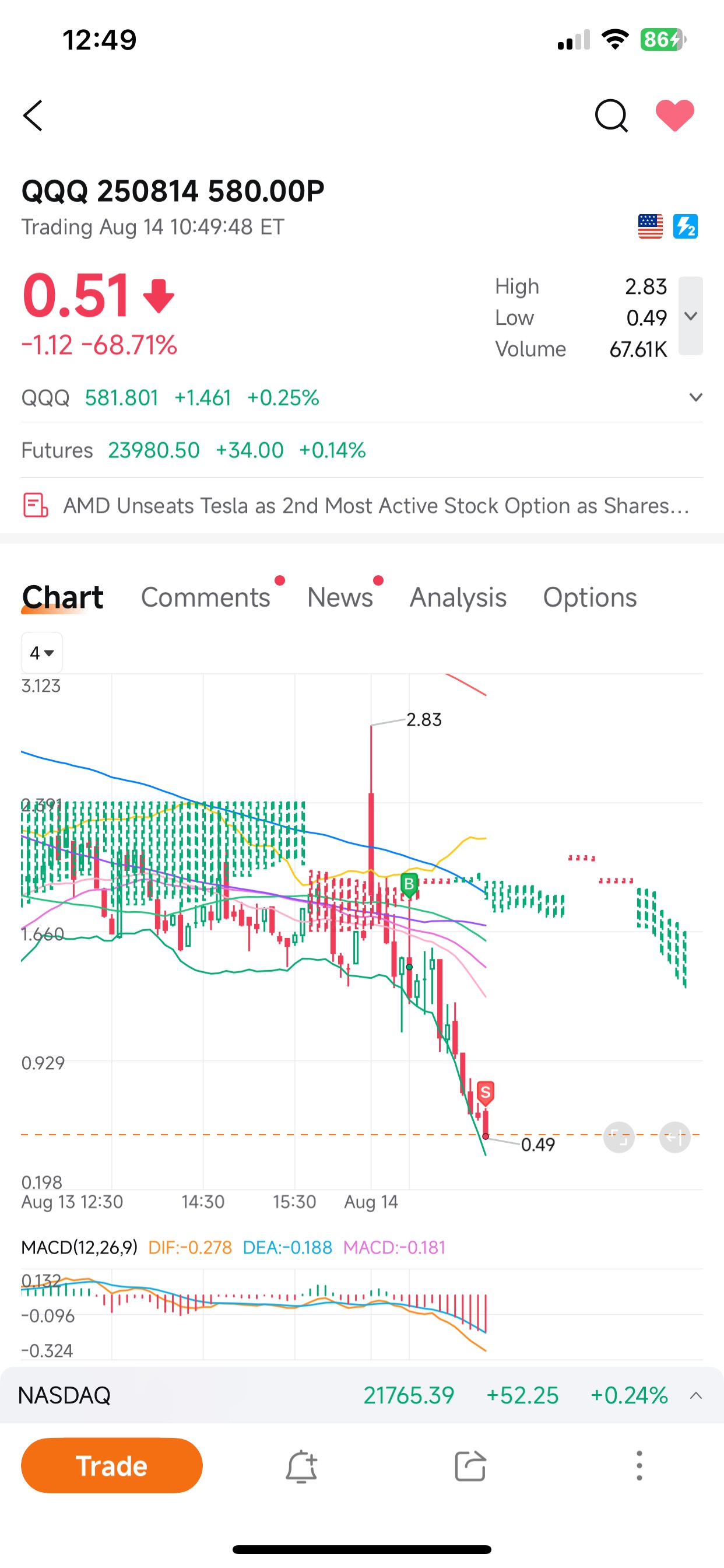
Task: Expand the QQQ underlying quote row
Action: coord(695,397)
